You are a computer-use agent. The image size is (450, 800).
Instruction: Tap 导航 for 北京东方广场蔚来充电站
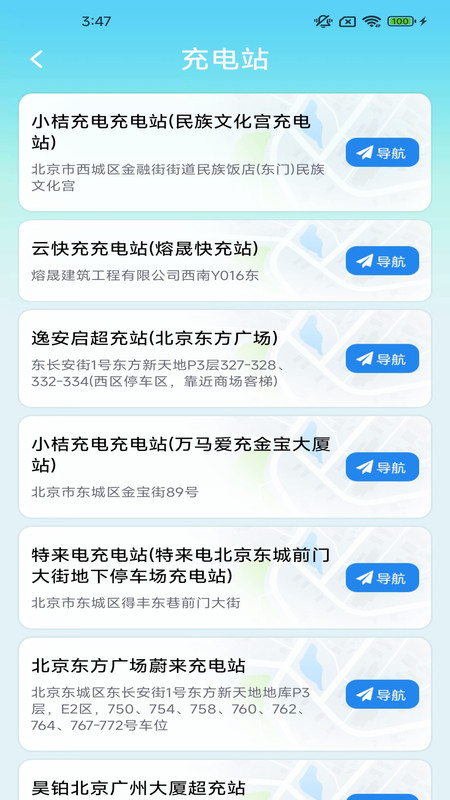click(382, 694)
